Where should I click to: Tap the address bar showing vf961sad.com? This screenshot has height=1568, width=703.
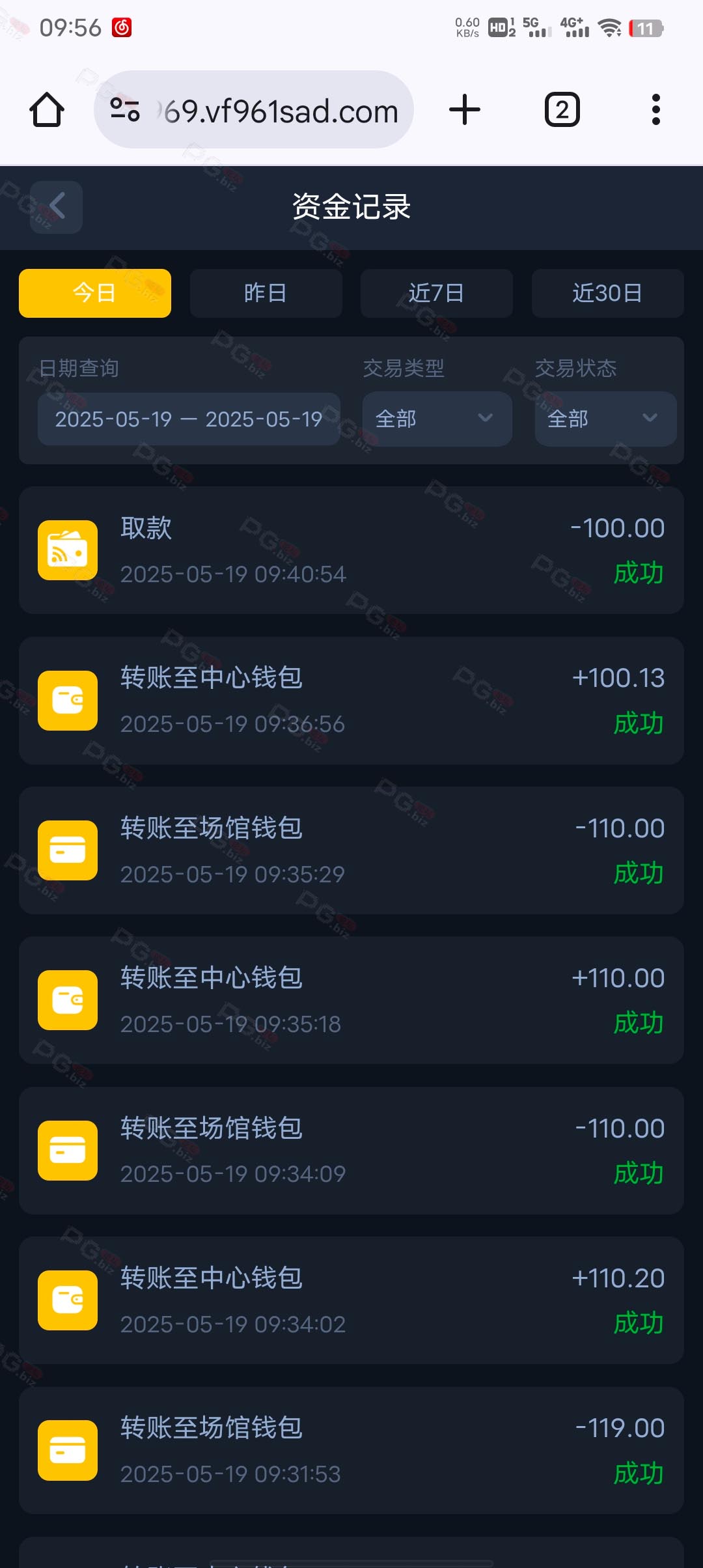pos(254,109)
